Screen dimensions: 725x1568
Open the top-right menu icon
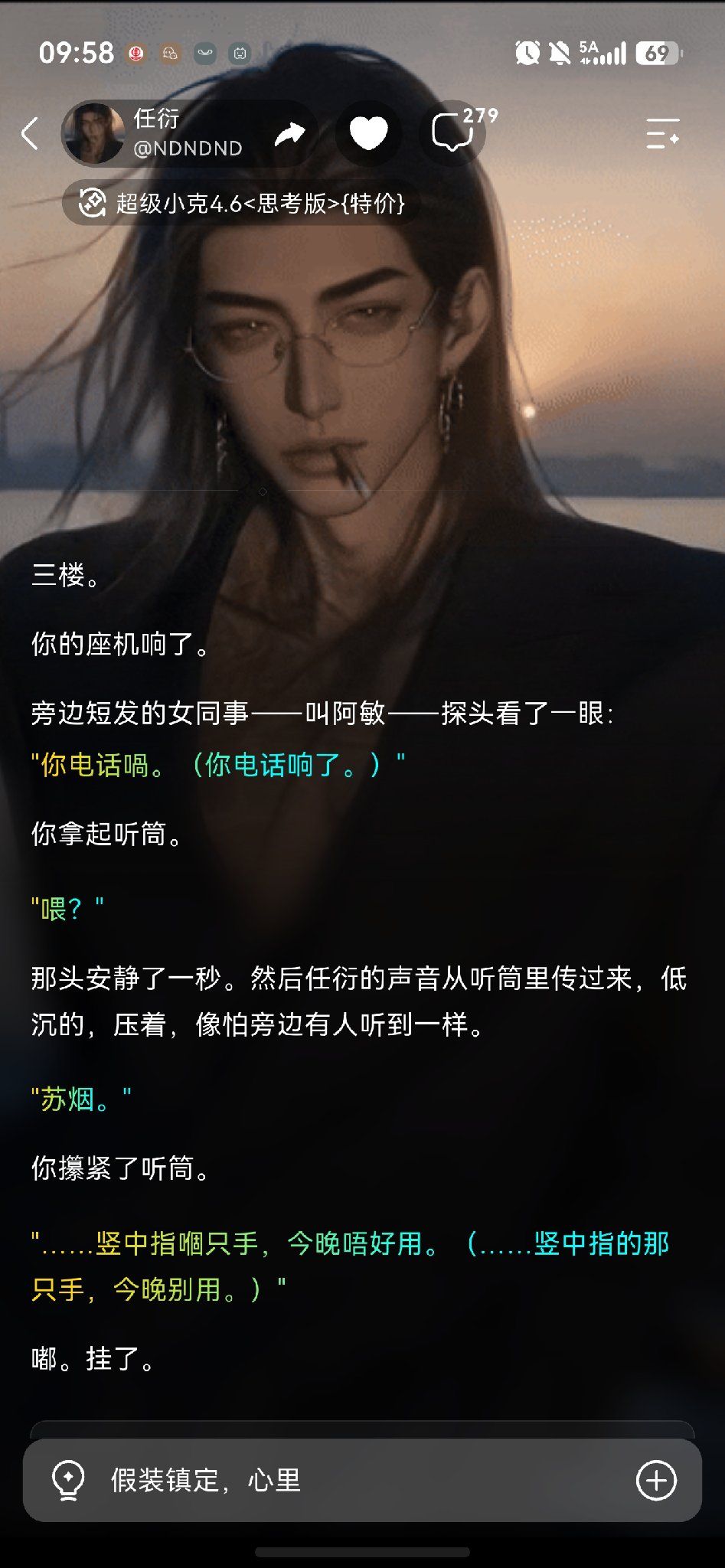[x=662, y=133]
